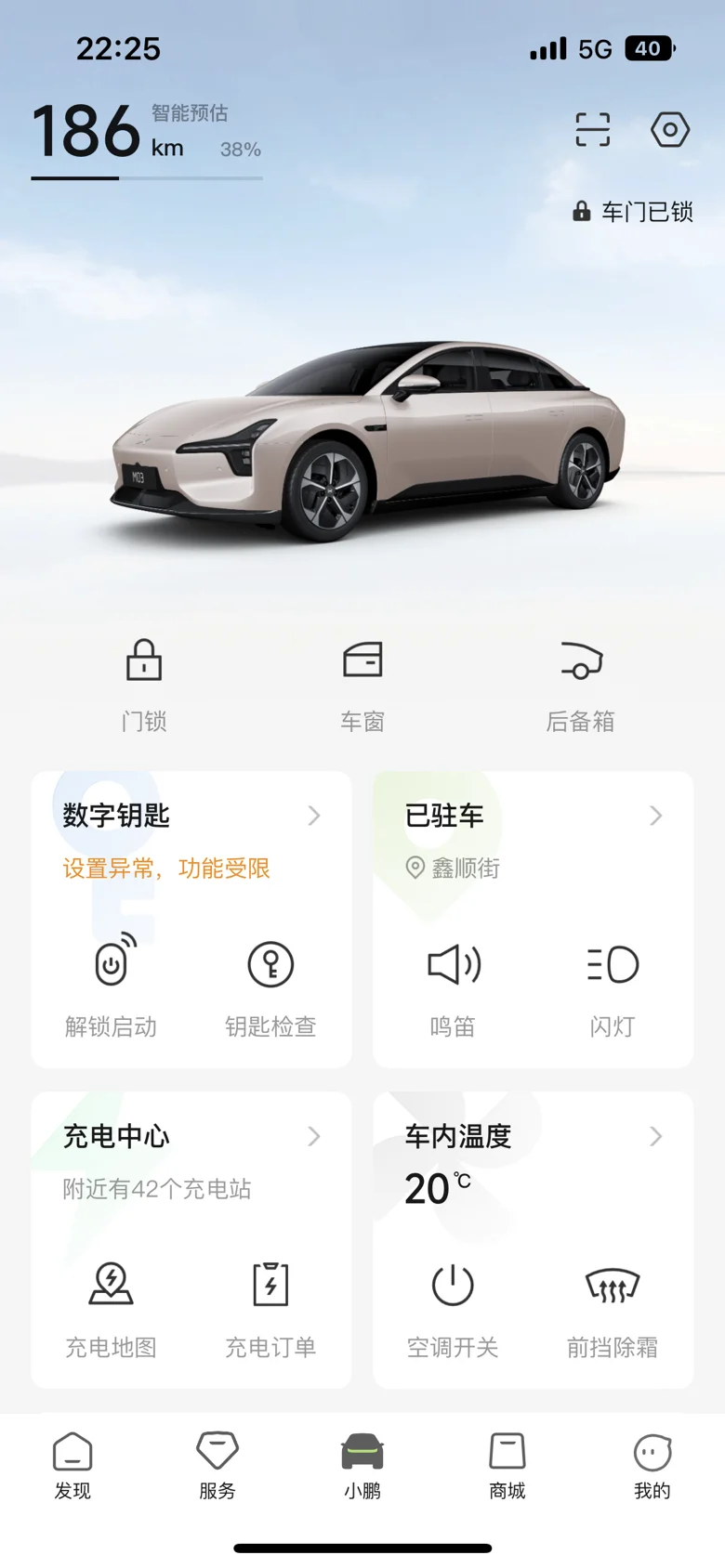
Task: Expand the 已驻车 card chevron
Action: click(x=655, y=816)
